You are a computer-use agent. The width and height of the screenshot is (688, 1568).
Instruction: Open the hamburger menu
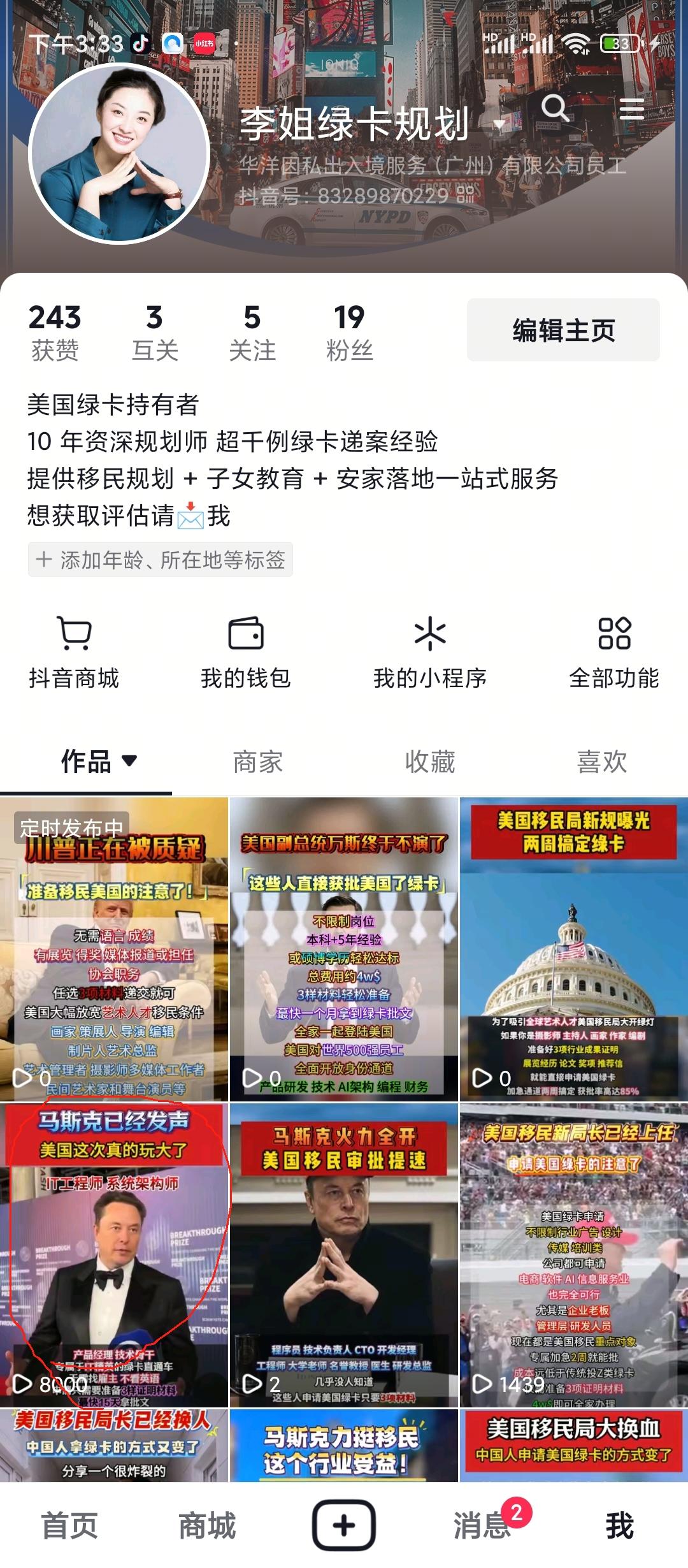pos(631,109)
